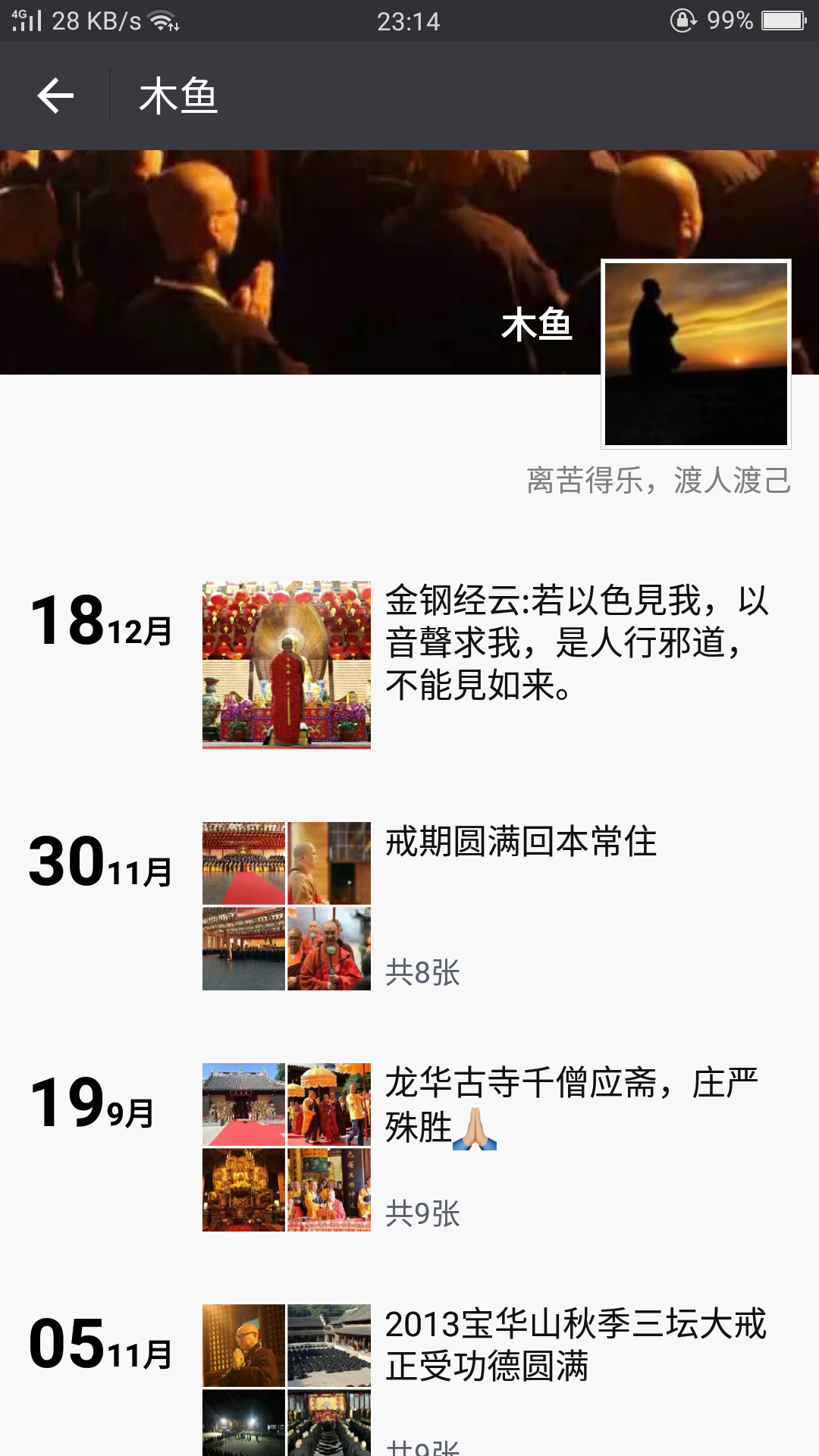Open 木鱼's profile avatar picture
Image resolution: width=819 pixels, height=1456 pixels.
click(x=696, y=354)
